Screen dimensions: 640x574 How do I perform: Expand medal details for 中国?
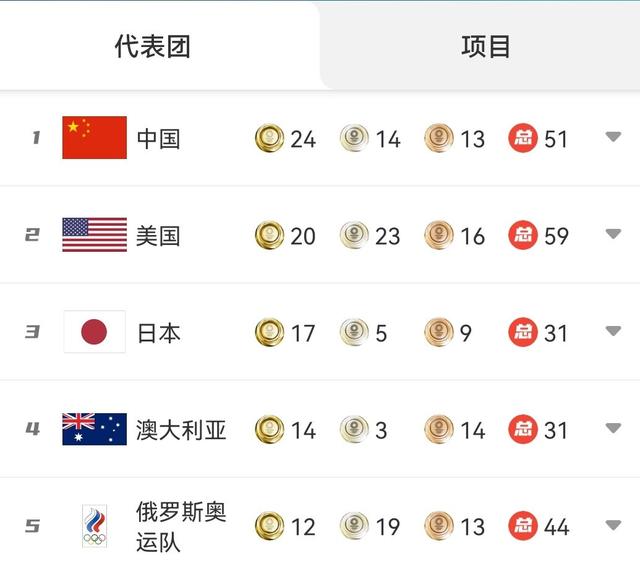[x=614, y=137]
